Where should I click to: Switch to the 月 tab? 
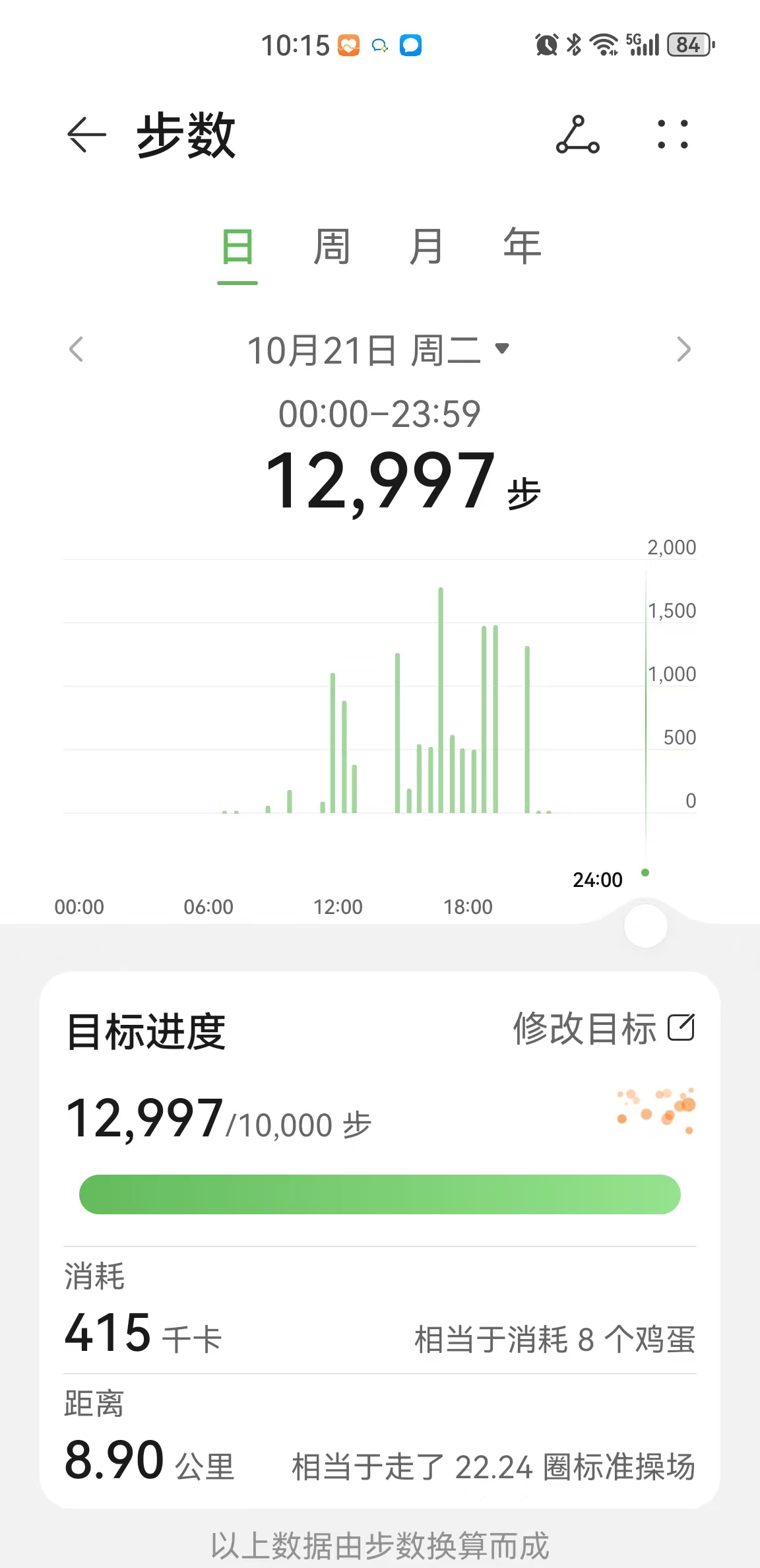pyautogui.click(x=426, y=247)
